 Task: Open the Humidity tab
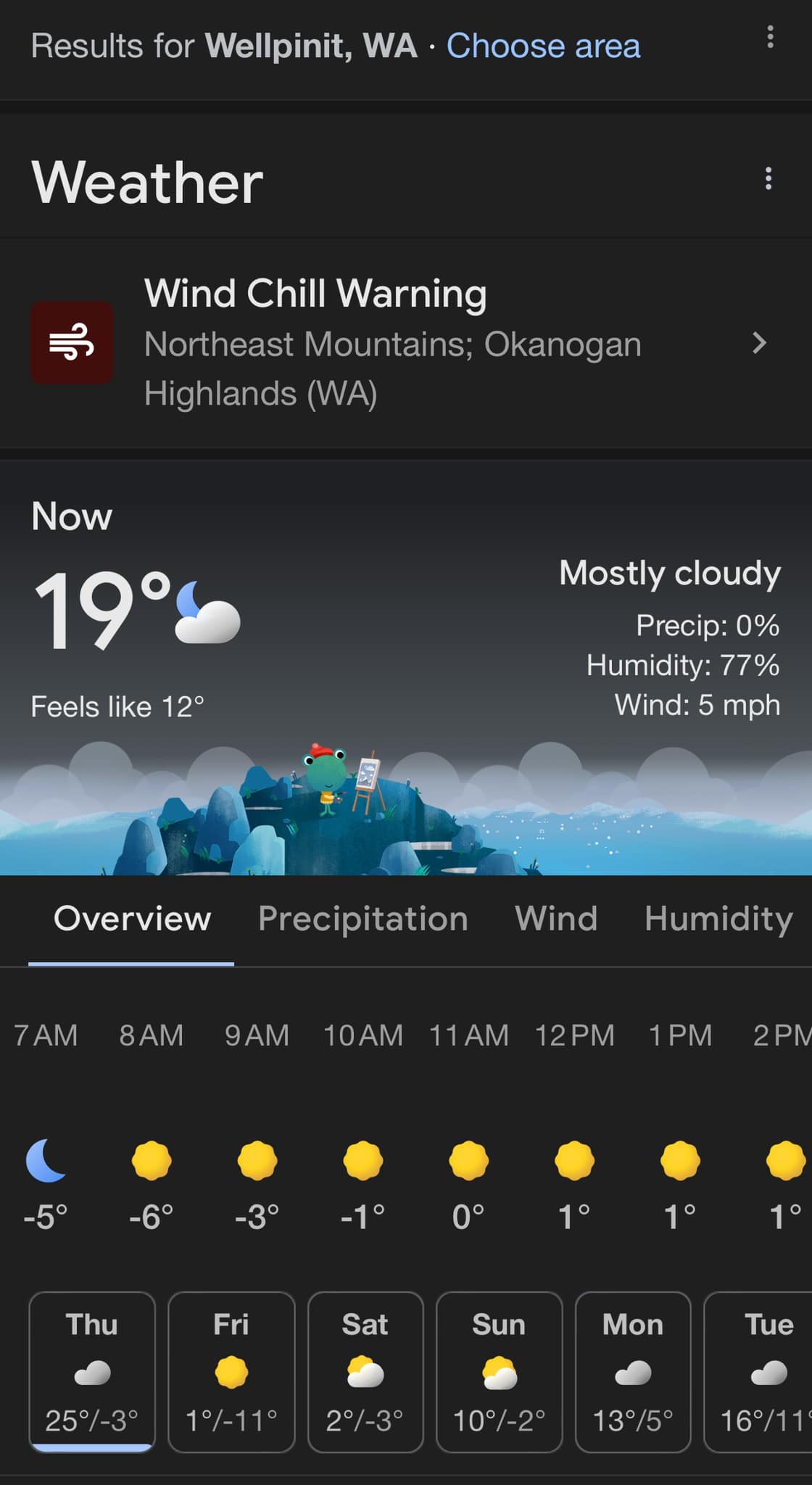(718, 918)
